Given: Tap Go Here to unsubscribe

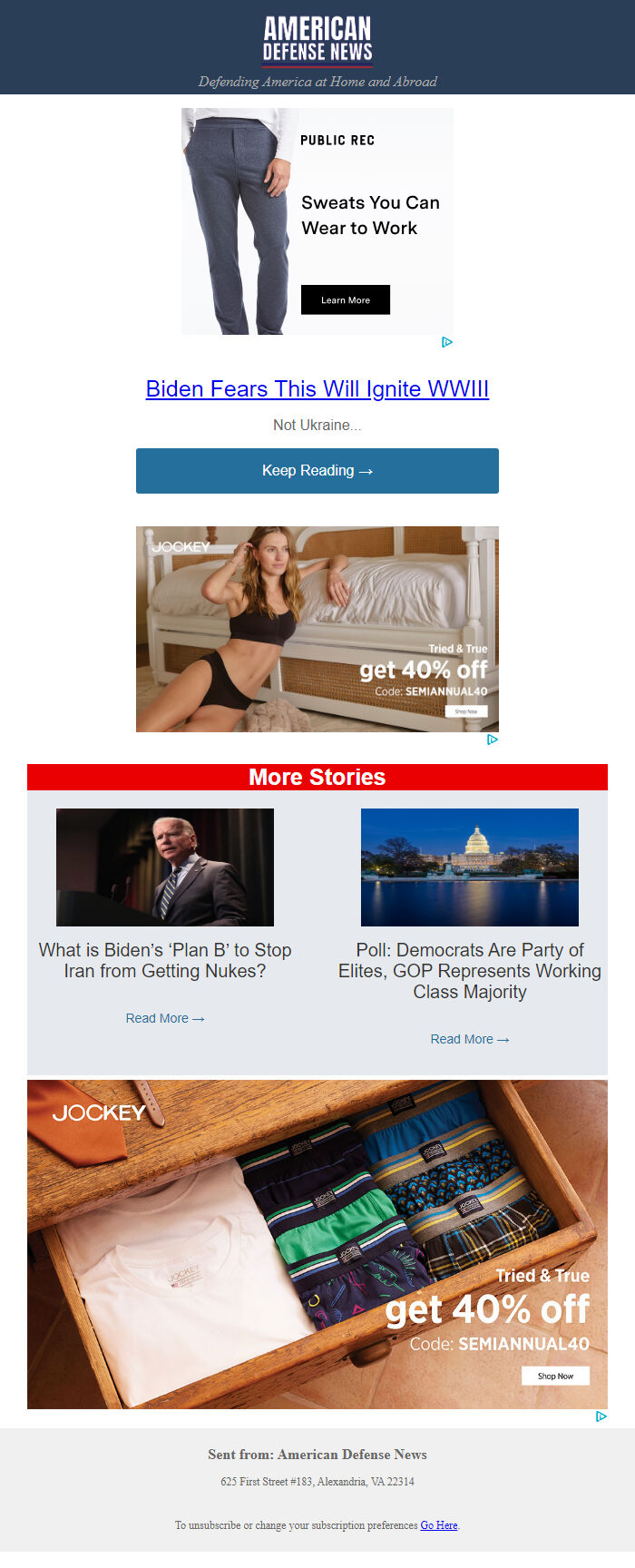Looking at the screenshot, I should click(439, 1525).
